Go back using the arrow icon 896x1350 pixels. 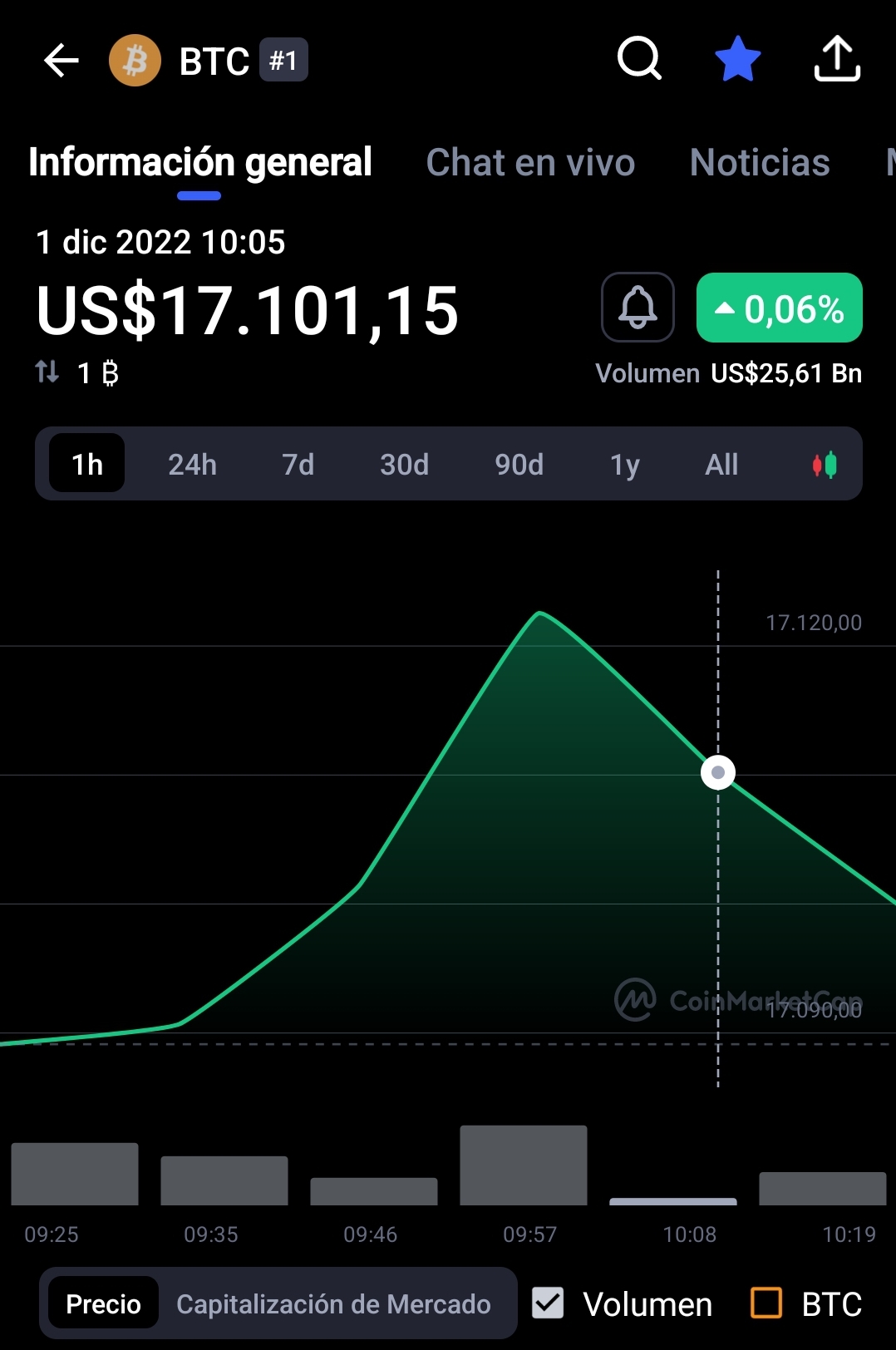tap(61, 61)
